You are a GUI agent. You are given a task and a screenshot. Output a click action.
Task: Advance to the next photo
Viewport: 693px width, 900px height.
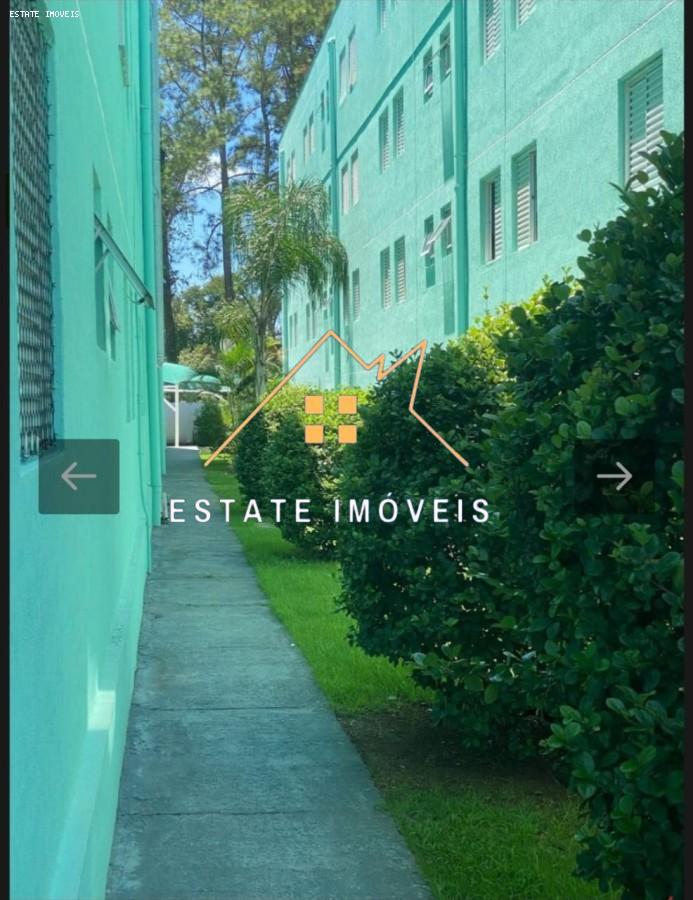(x=614, y=476)
